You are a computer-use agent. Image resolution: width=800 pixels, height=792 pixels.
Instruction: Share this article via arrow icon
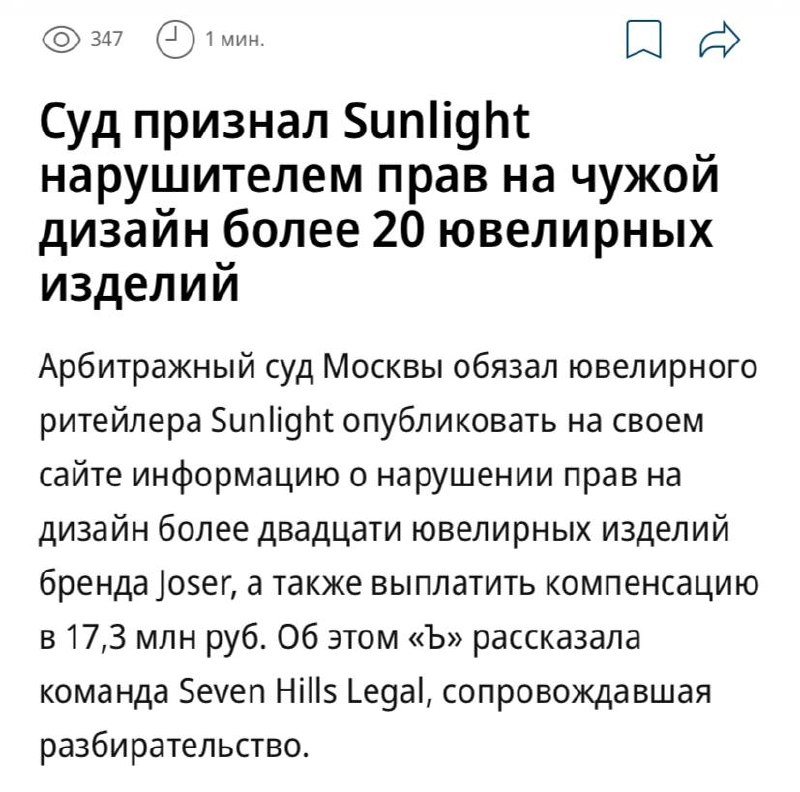click(x=721, y=41)
